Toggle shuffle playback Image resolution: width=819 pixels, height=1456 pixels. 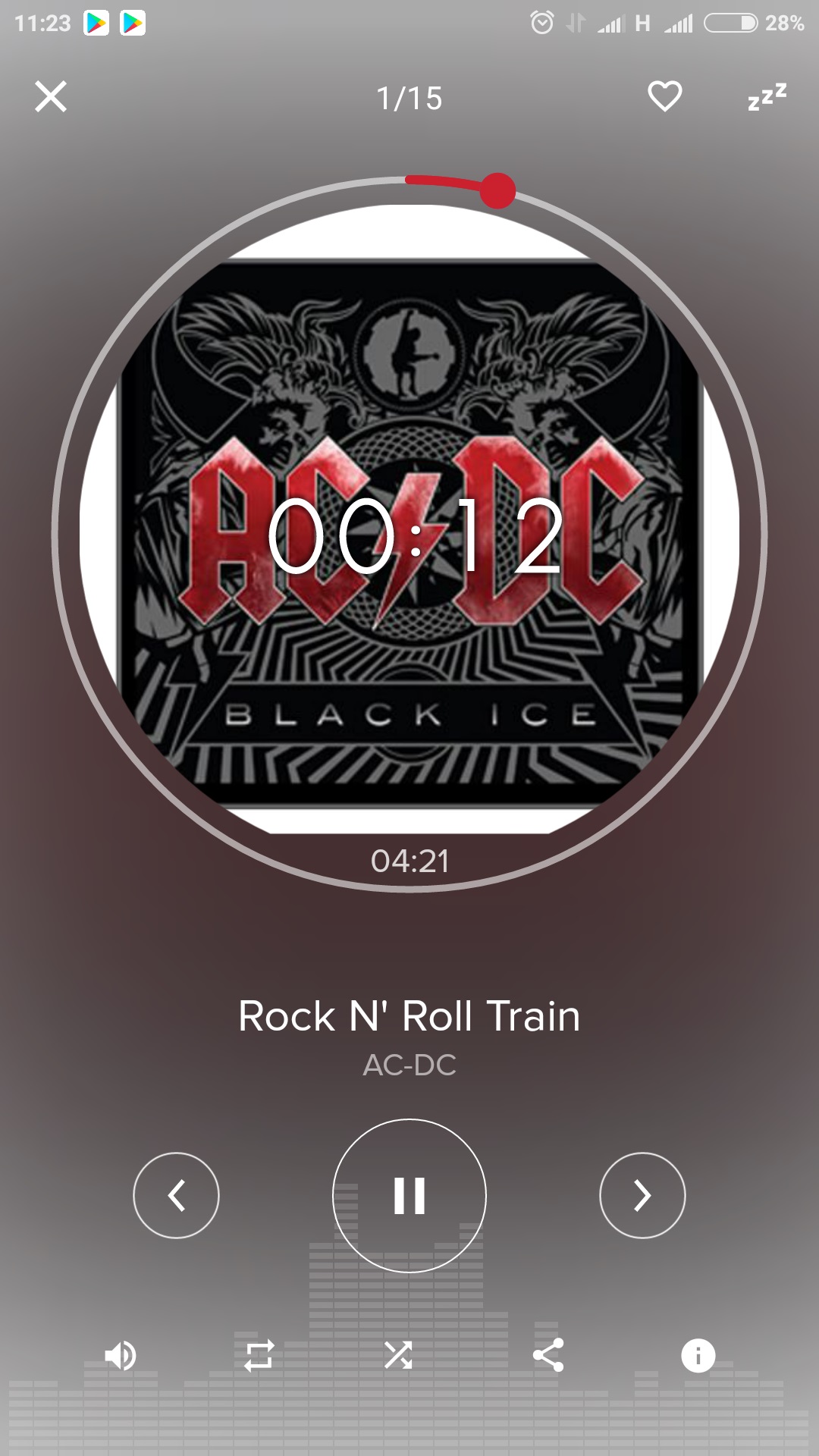coord(398,1355)
